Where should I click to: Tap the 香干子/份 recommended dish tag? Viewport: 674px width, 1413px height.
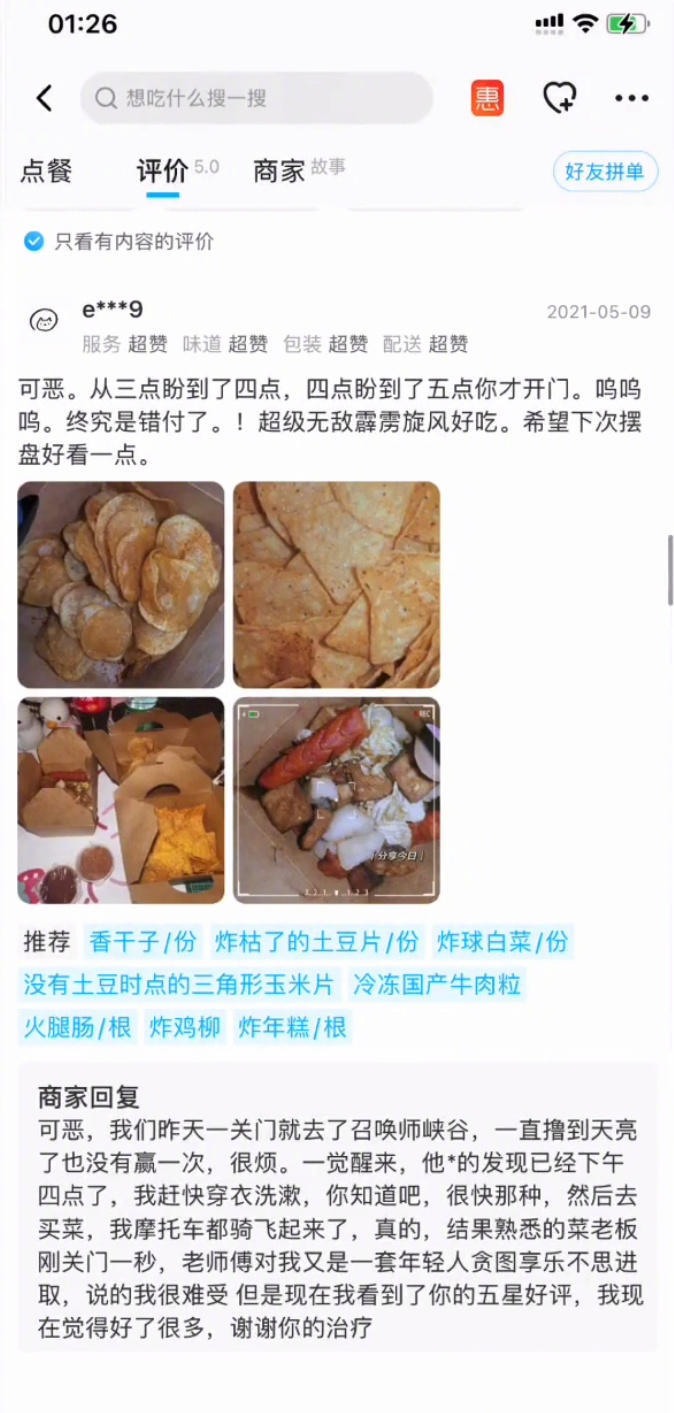click(143, 941)
